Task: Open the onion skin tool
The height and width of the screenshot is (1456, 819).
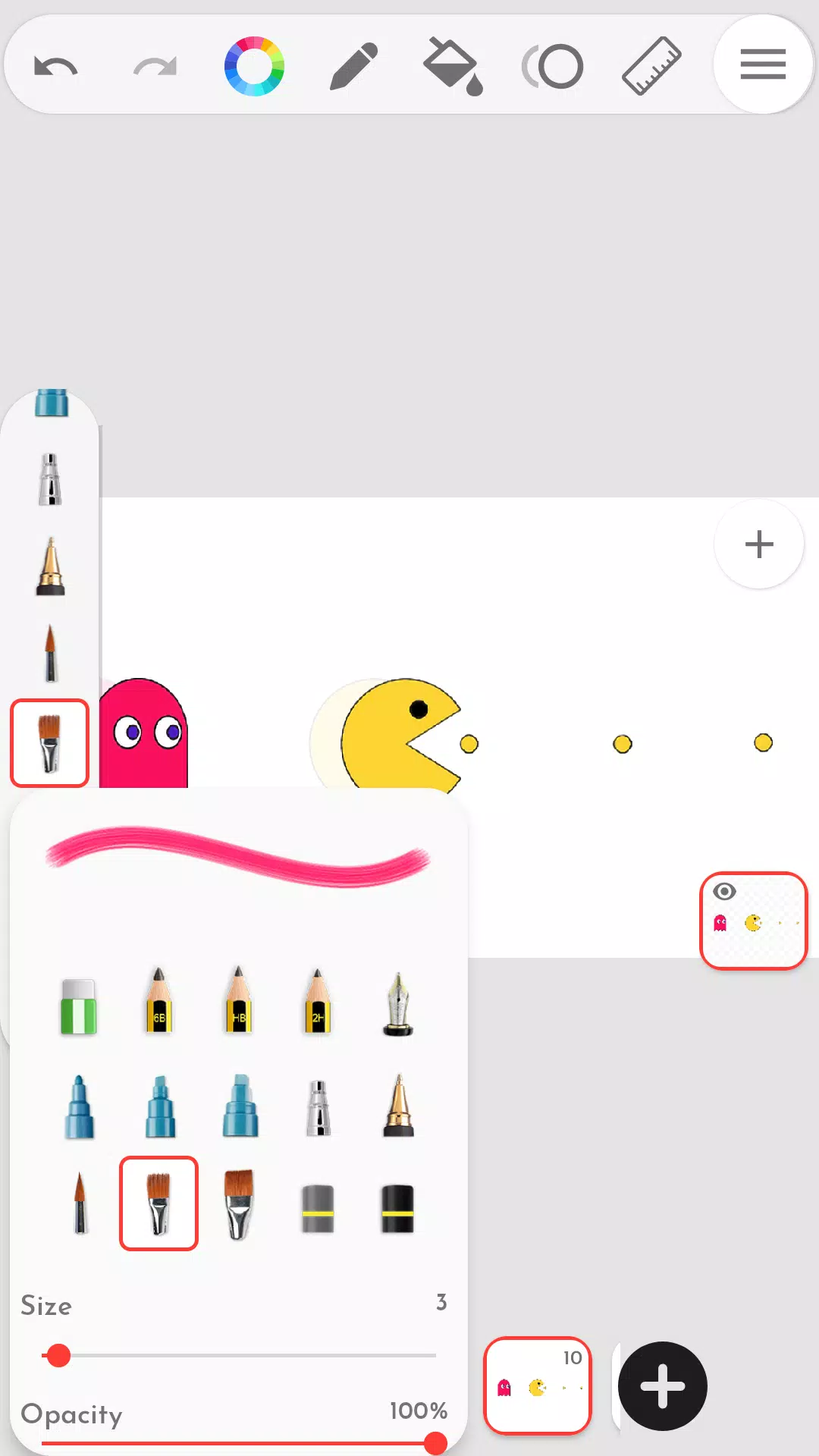Action: pyautogui.click(x=553, y=67)
